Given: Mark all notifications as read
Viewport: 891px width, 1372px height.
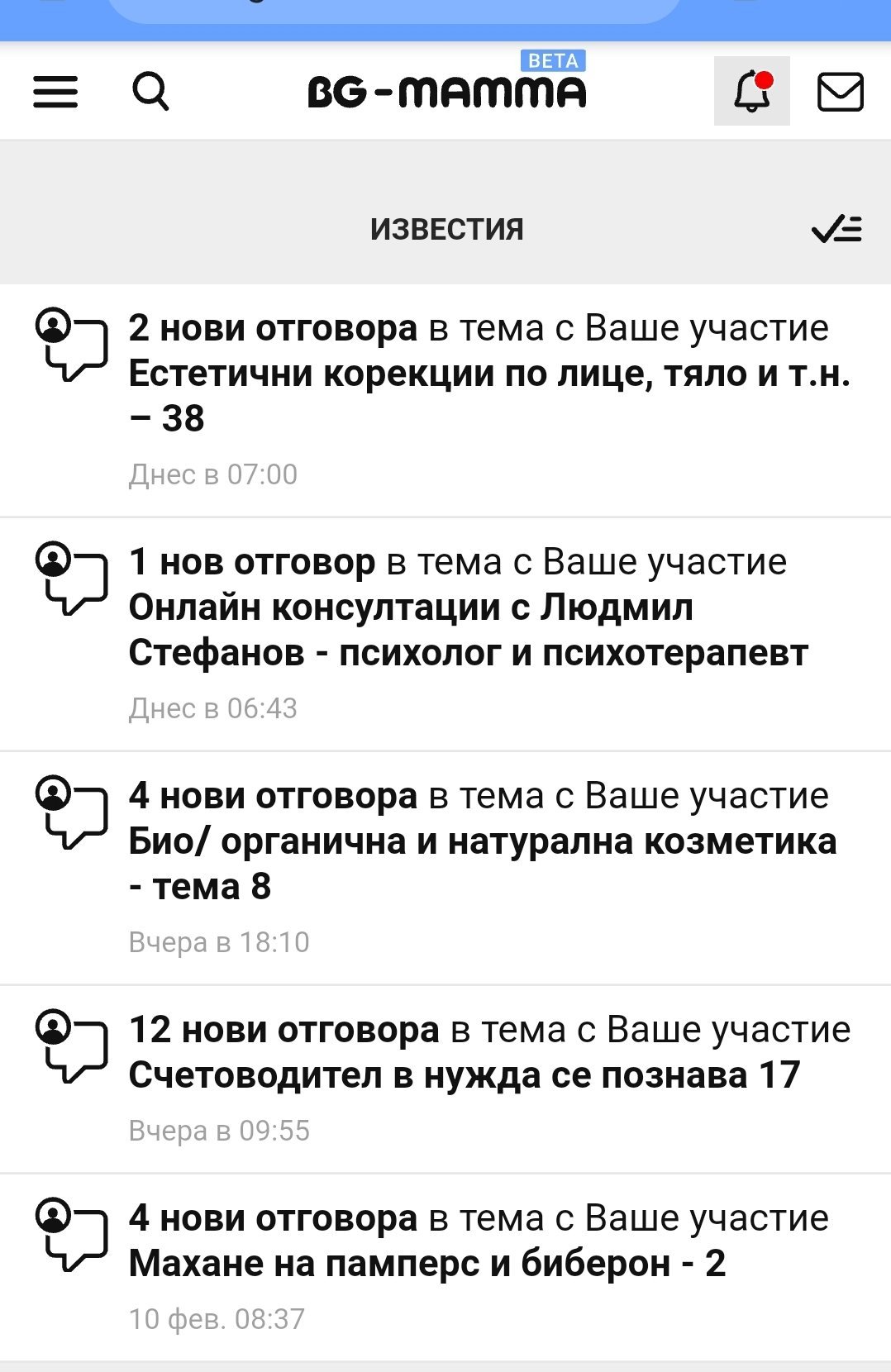Looking at the screenshot, I should click(x=836, y=229).
